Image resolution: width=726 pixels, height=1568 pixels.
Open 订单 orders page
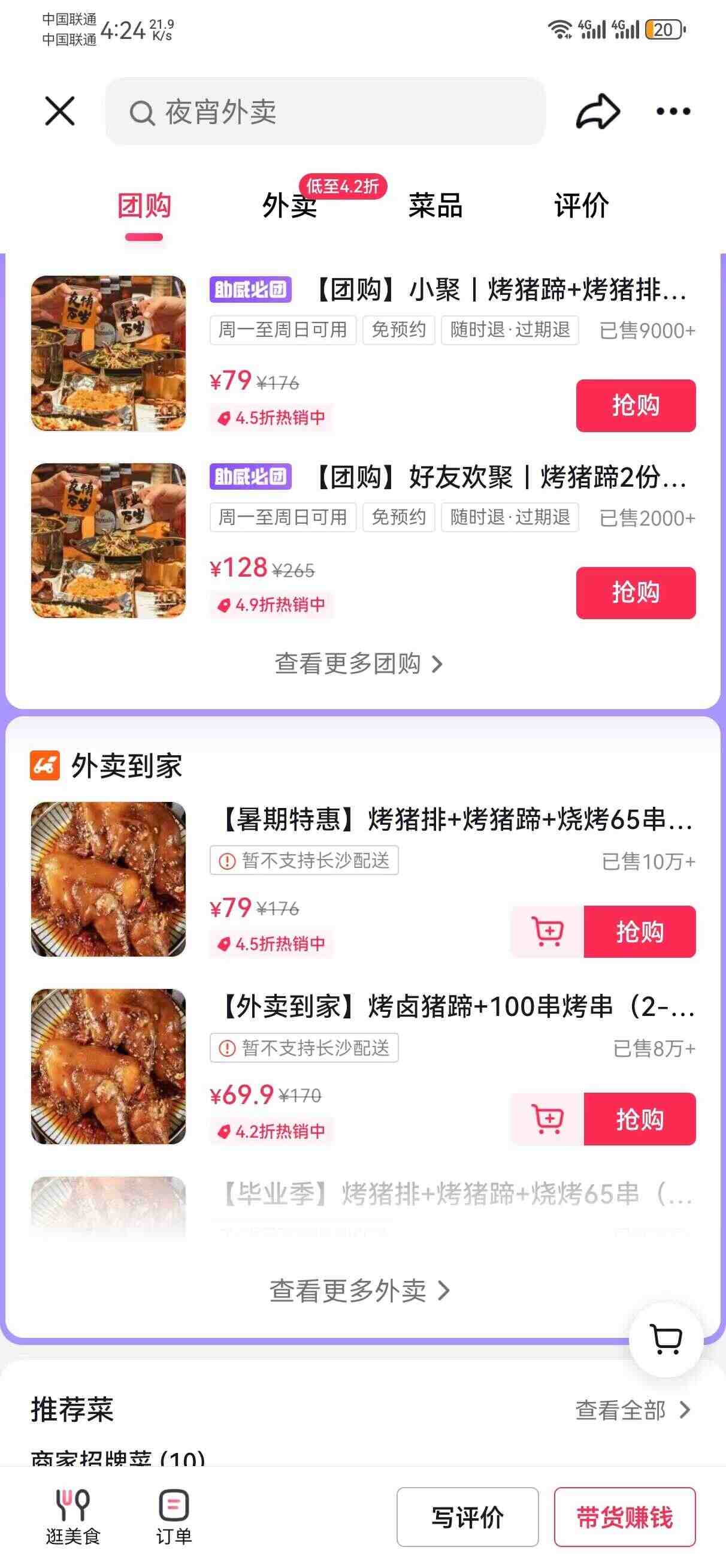[x=174, y=1517]
